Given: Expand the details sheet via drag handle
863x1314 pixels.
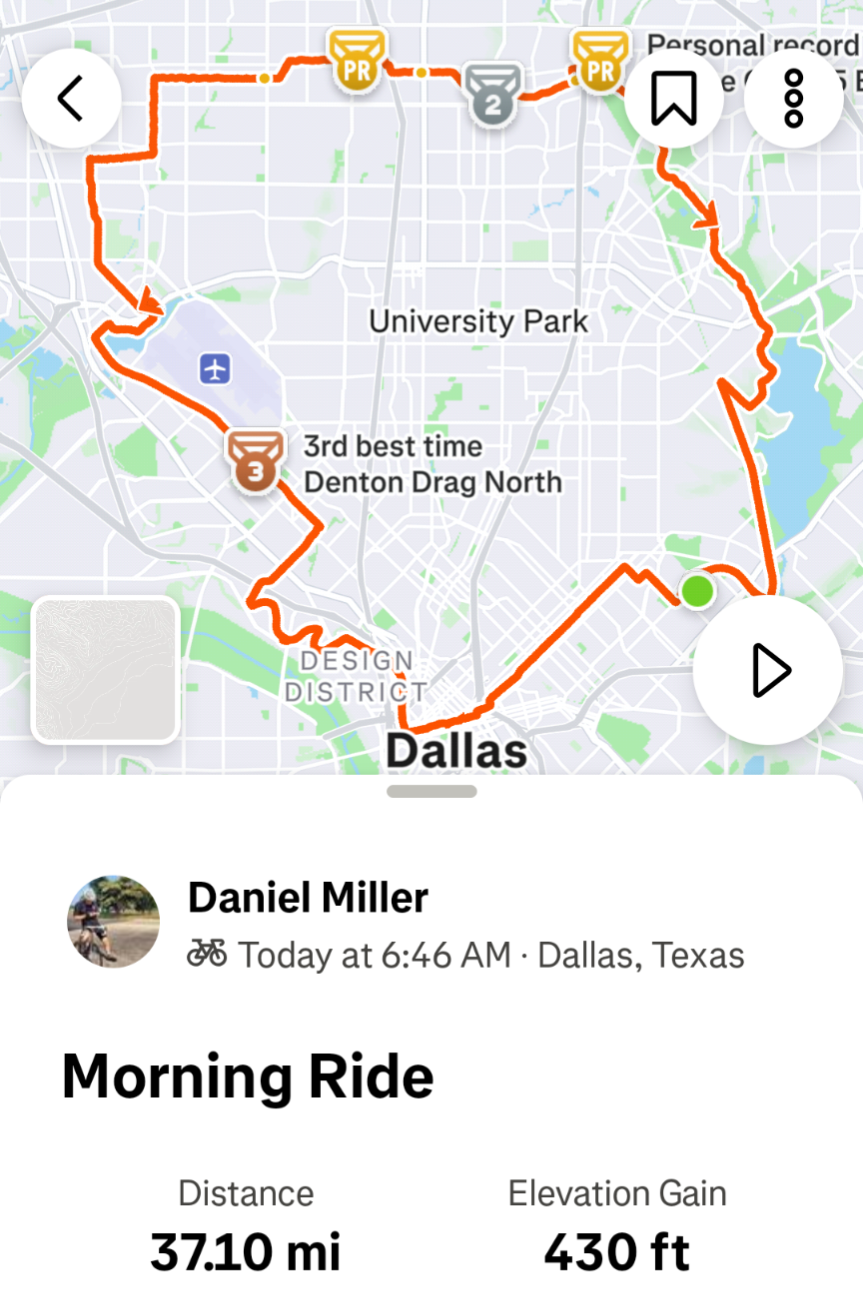Looking at the screenshot, I should 431,791.
